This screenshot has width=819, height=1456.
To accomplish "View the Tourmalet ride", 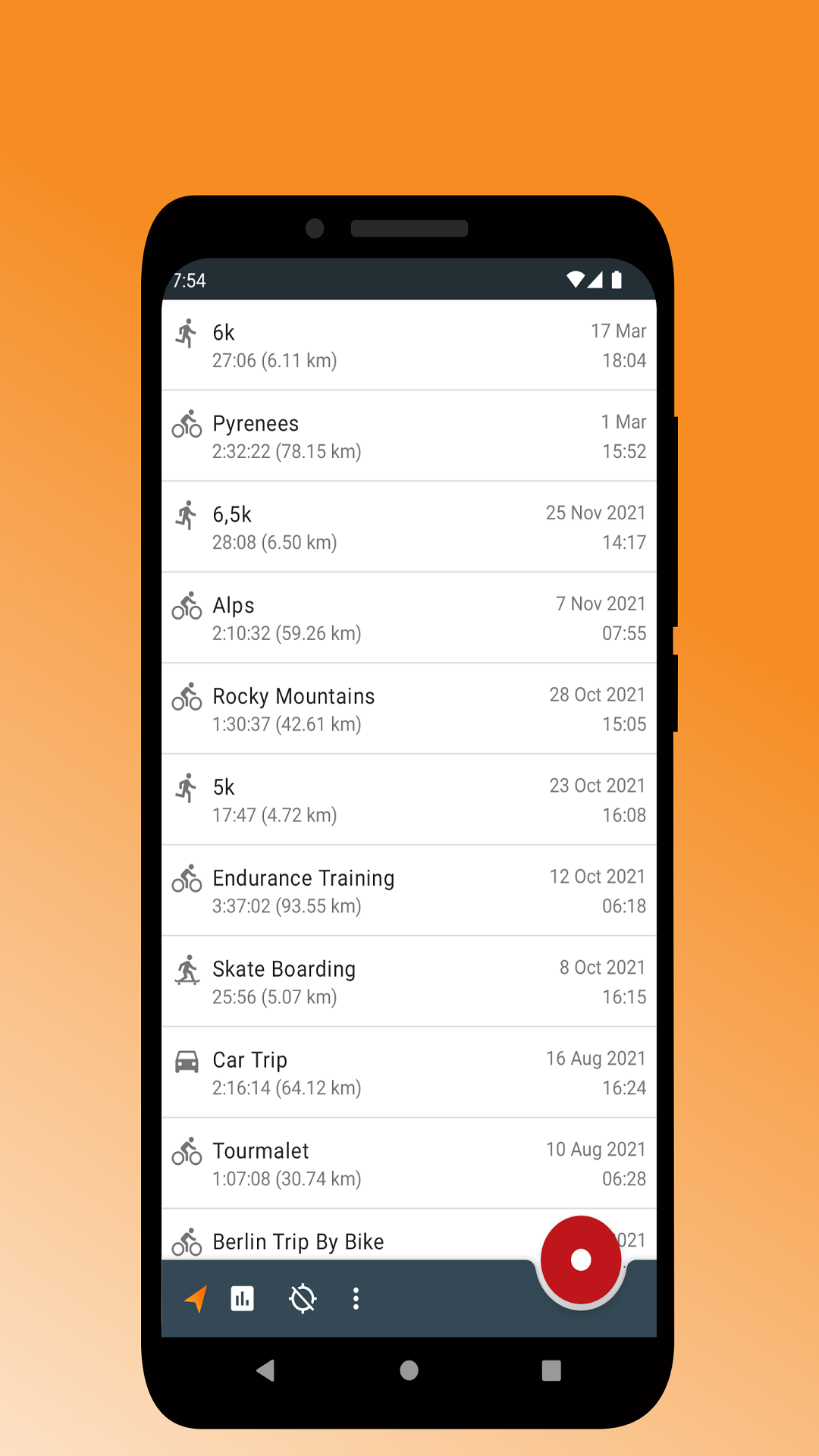I will (x=409, y=1165).
